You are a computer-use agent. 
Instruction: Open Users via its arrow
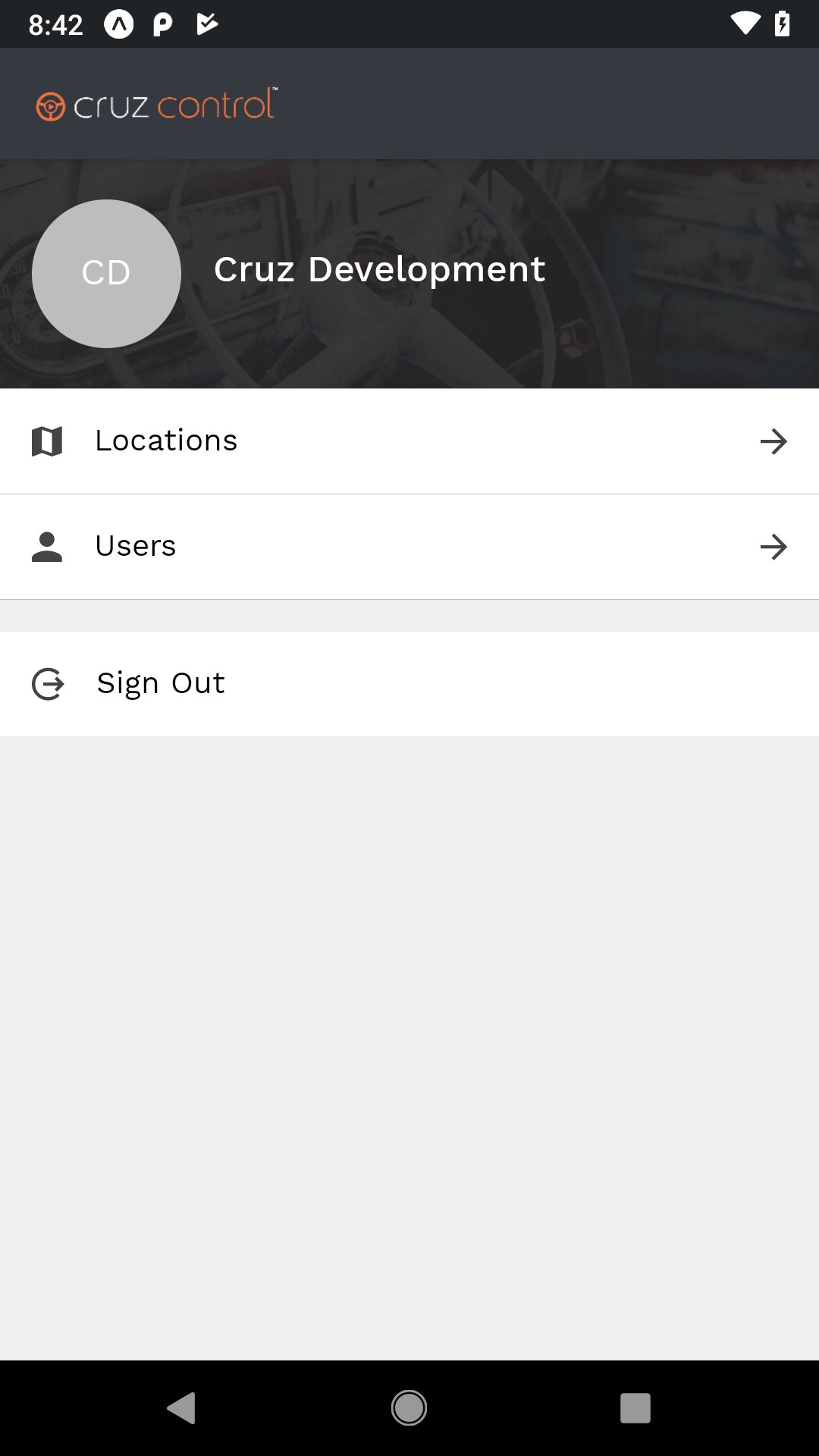click(773, 547)
